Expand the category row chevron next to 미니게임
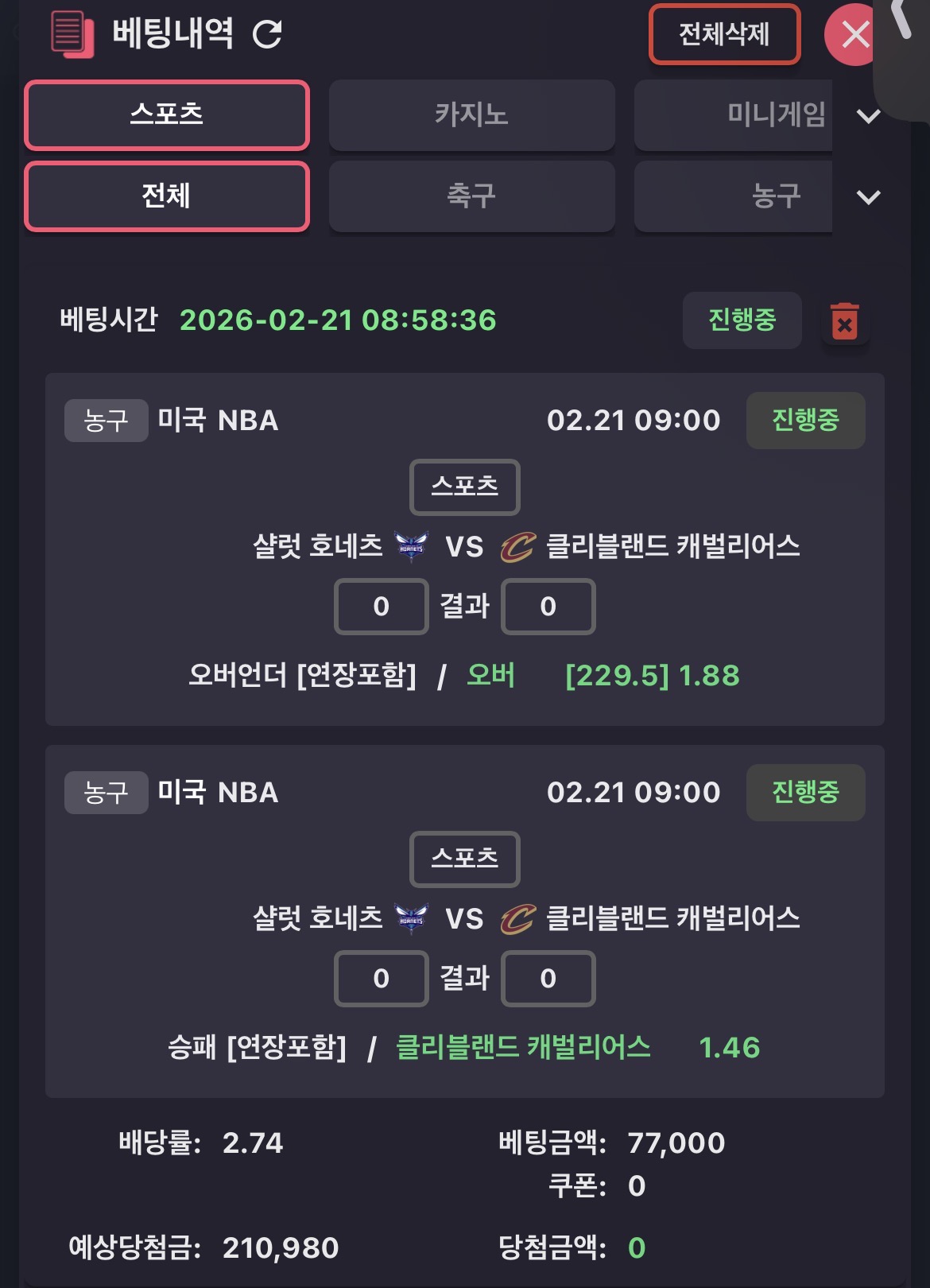The height and width of the screenshot is (1288, 930). pos(868,116)
